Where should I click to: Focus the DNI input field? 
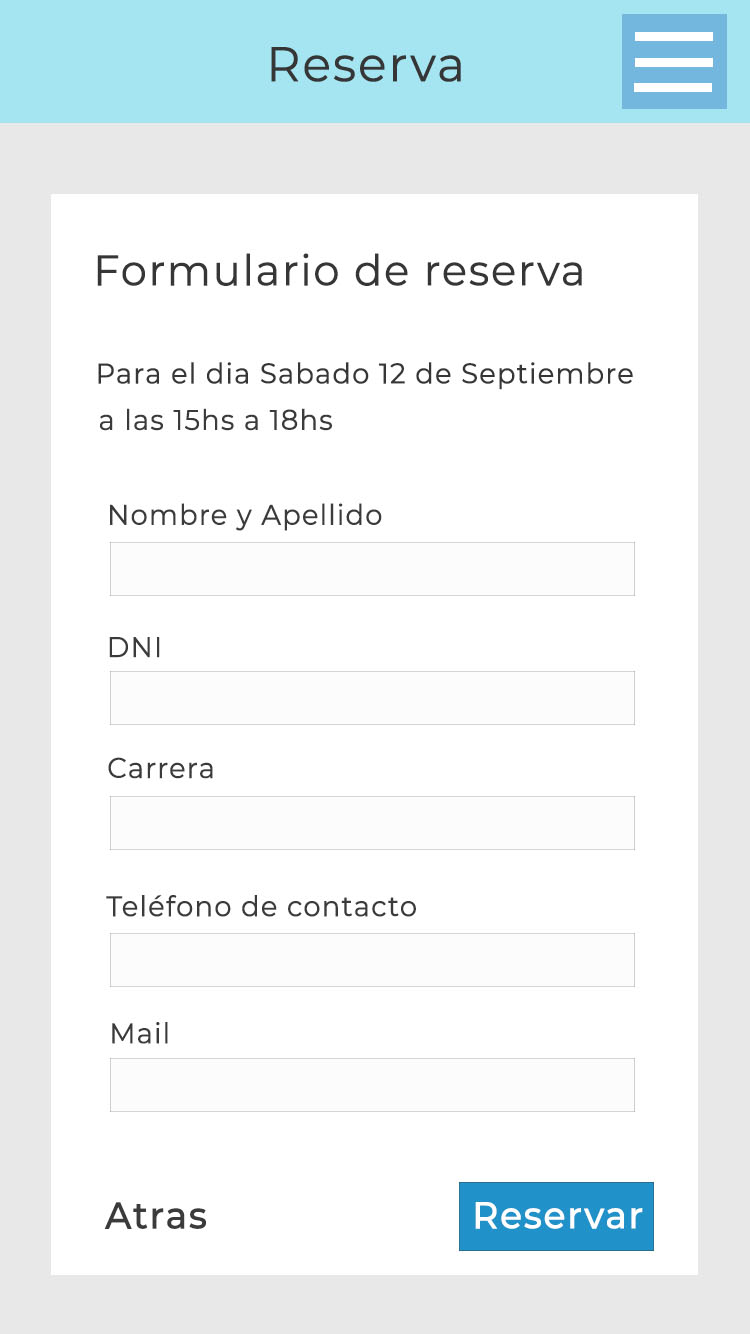tap(372, 698)
